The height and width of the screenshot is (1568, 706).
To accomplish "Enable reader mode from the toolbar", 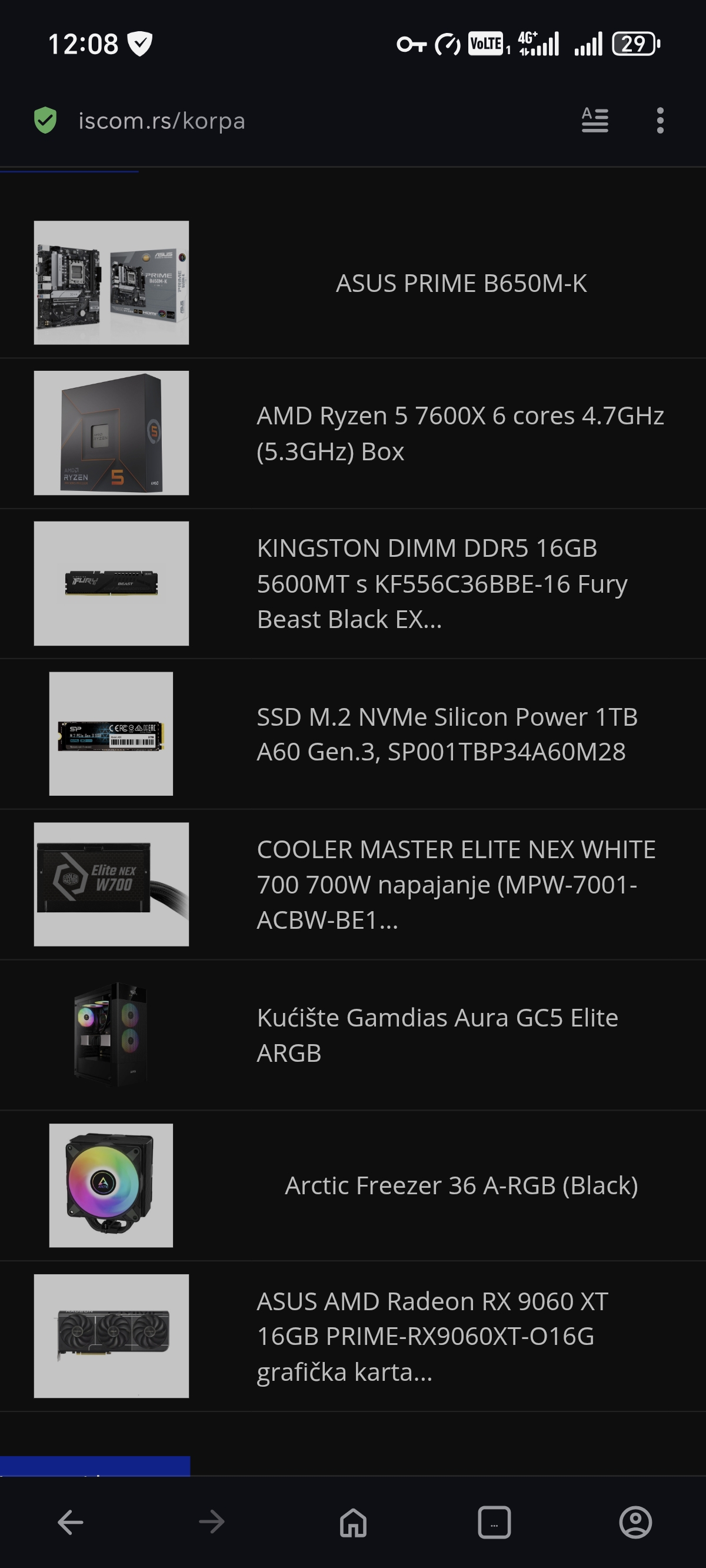I will (x=595, y=121).
